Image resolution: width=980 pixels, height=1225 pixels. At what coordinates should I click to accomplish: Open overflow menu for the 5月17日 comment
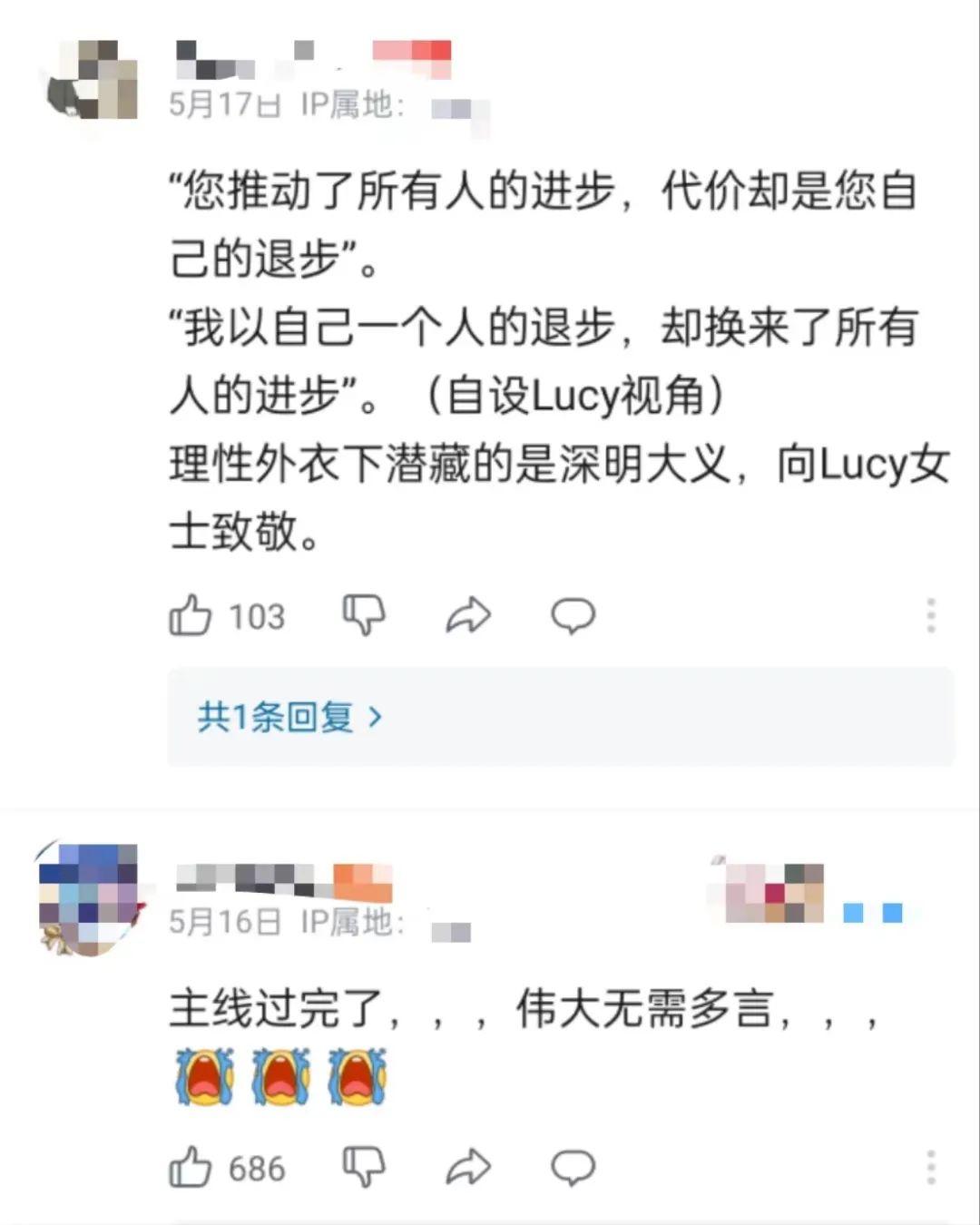pyautogui.click(x=930, y=616)
